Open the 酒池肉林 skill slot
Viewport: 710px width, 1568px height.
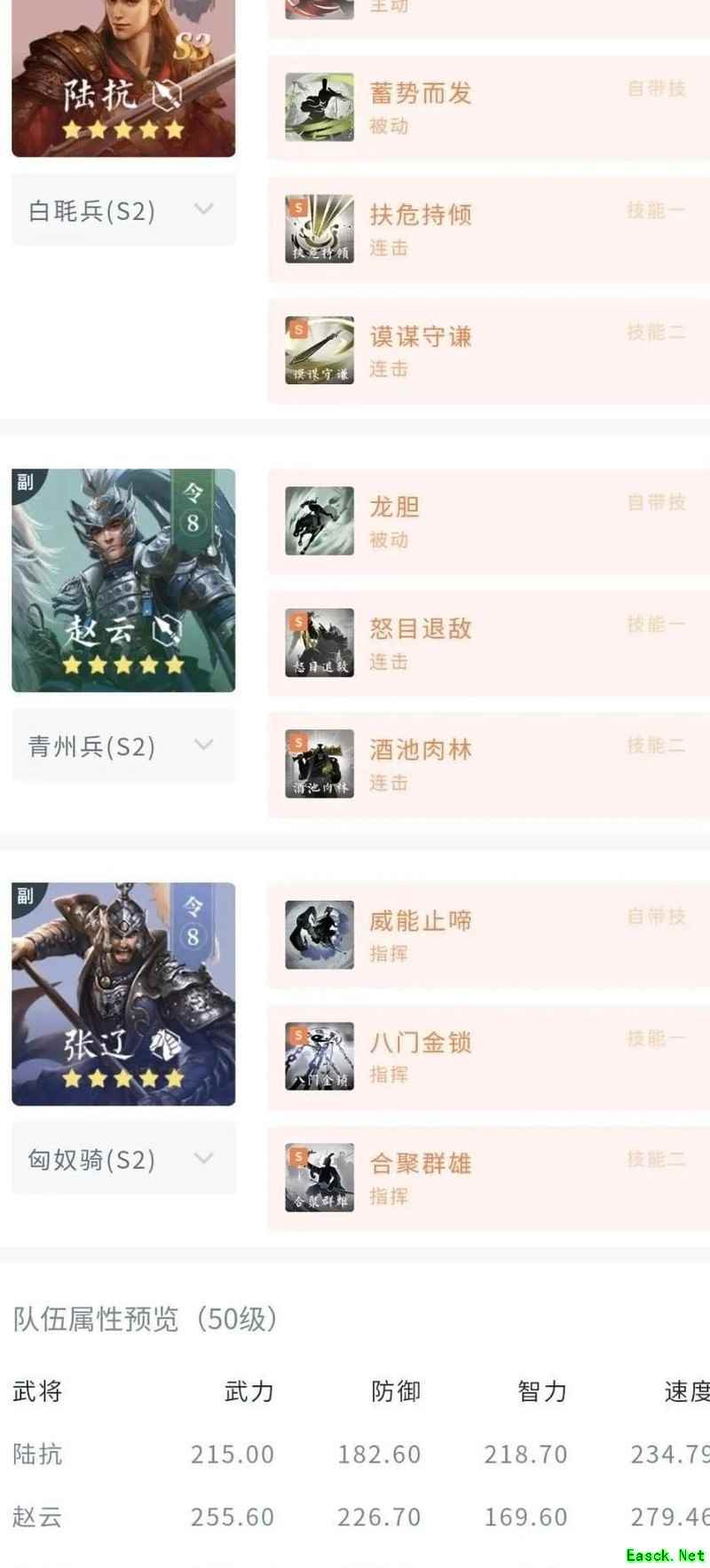click(488, 764)
